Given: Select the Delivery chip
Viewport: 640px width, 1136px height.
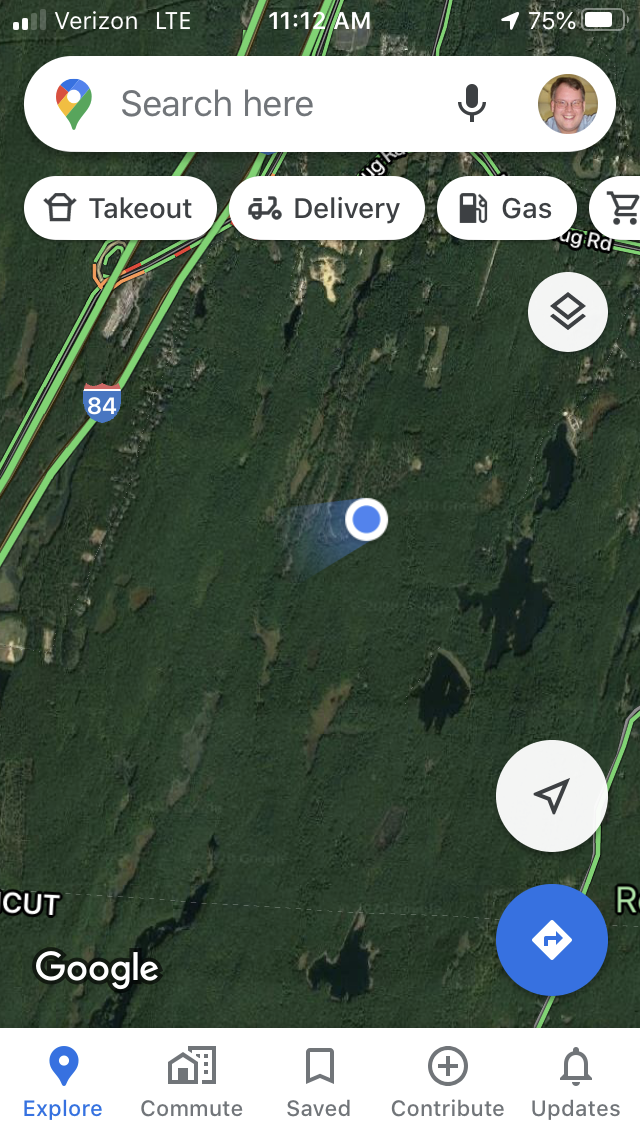Looking at the screenshot, I should (326, 209).
